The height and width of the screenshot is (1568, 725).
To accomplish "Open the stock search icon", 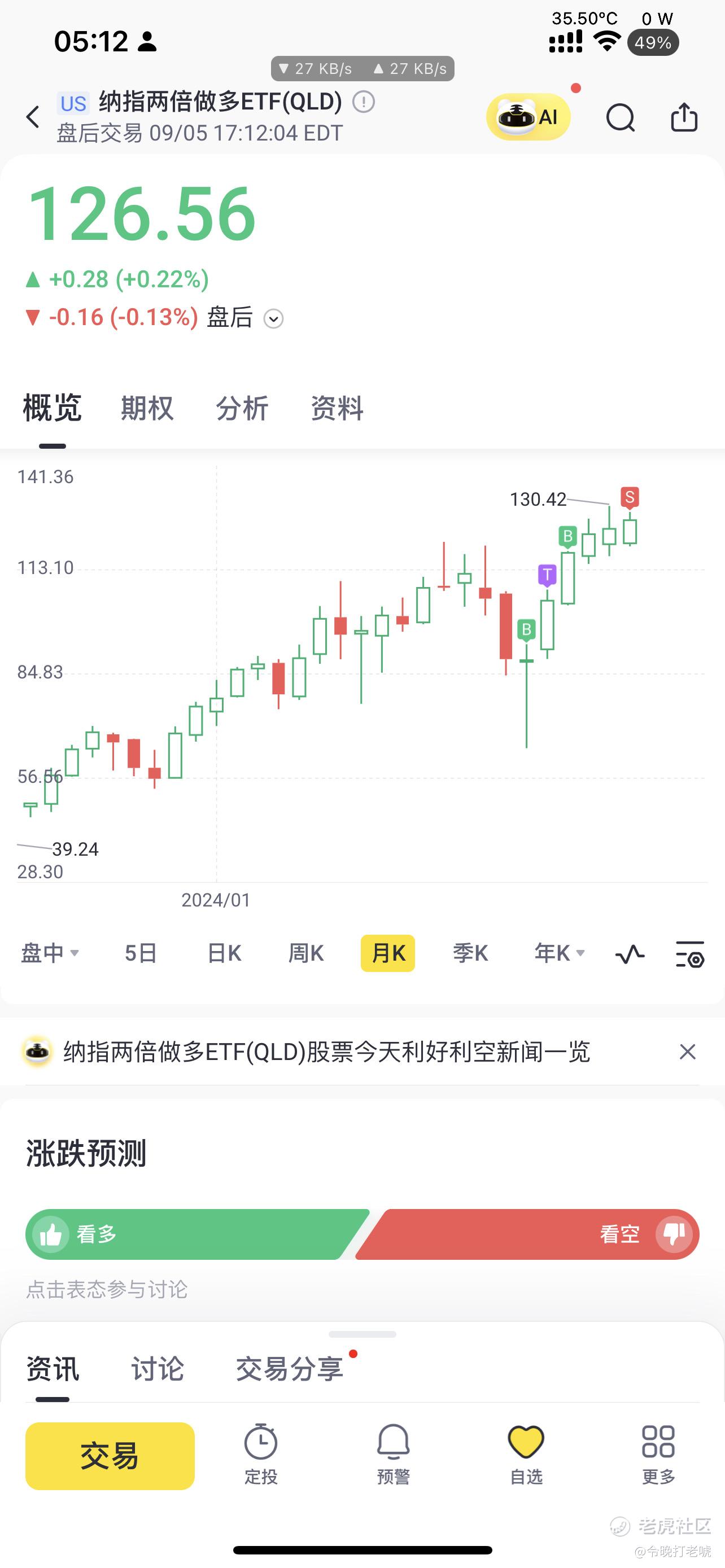I will (621, 117).
